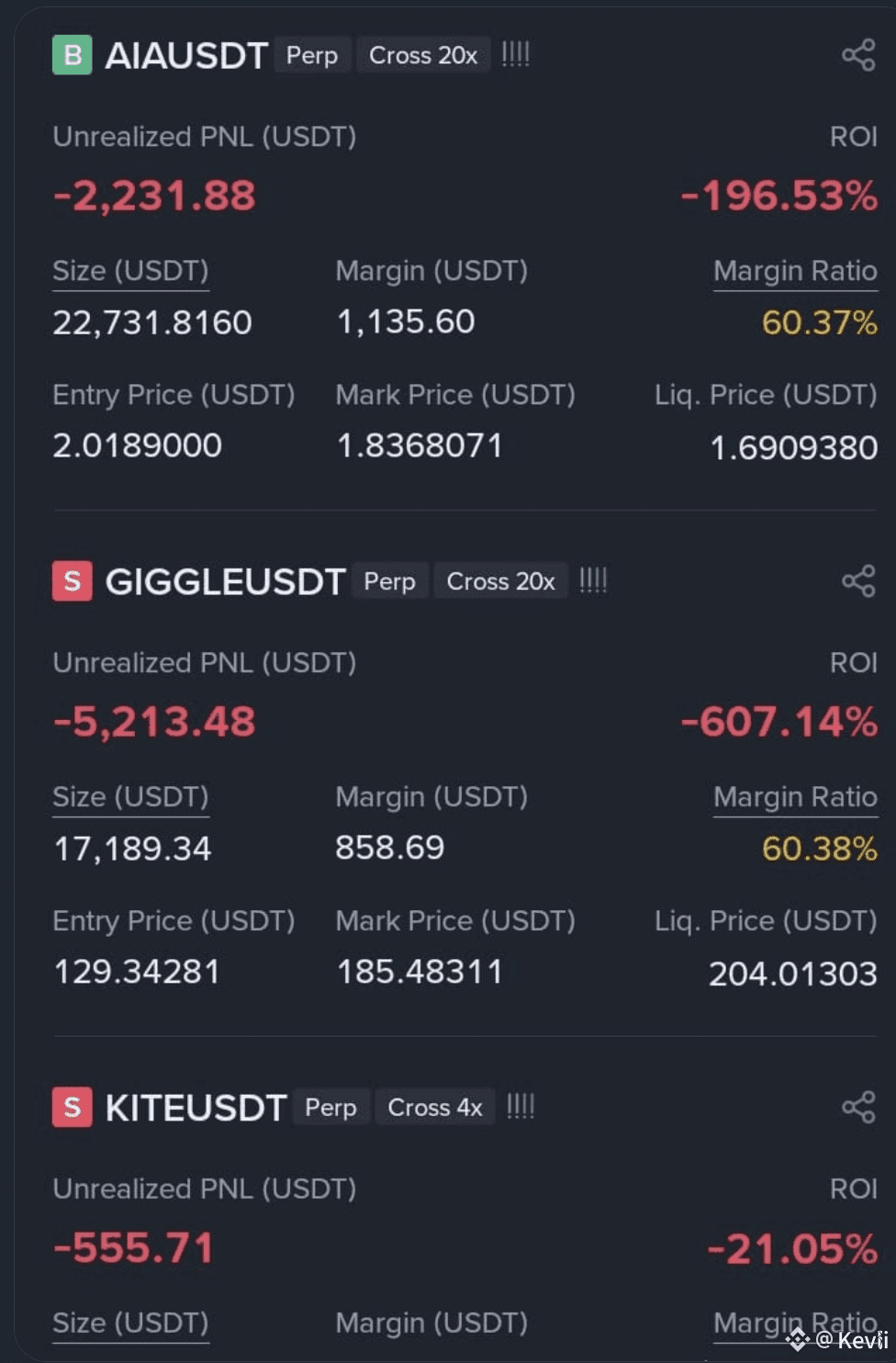Share the GIGGLEUSDT position
This screenshot has height=1363, width=896.
tap(858, 581)
